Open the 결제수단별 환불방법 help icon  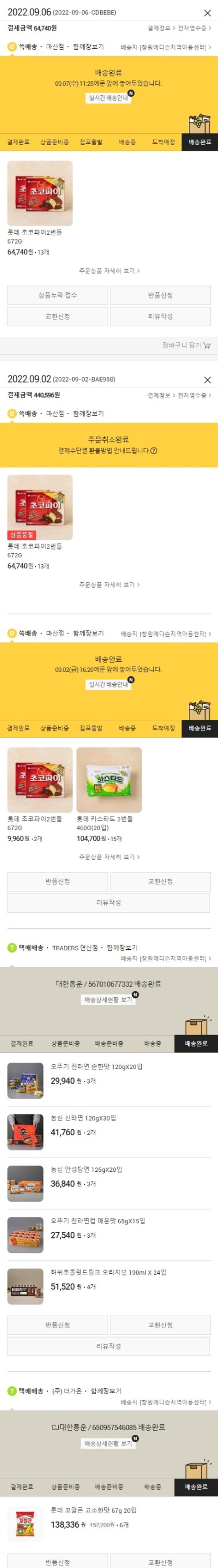[x=153, y=451]
